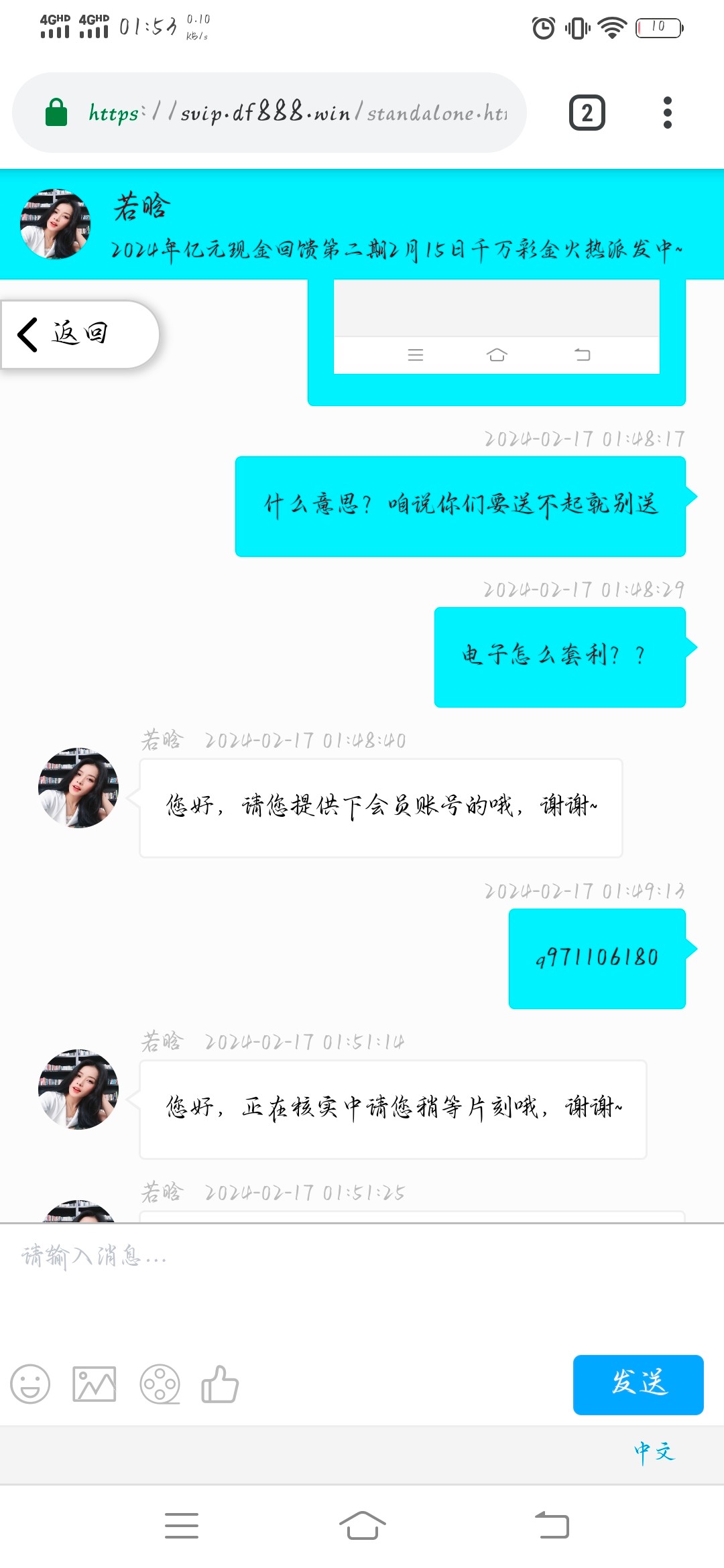
Task: Open the browser tab switcher
Action: coord(587,113)
